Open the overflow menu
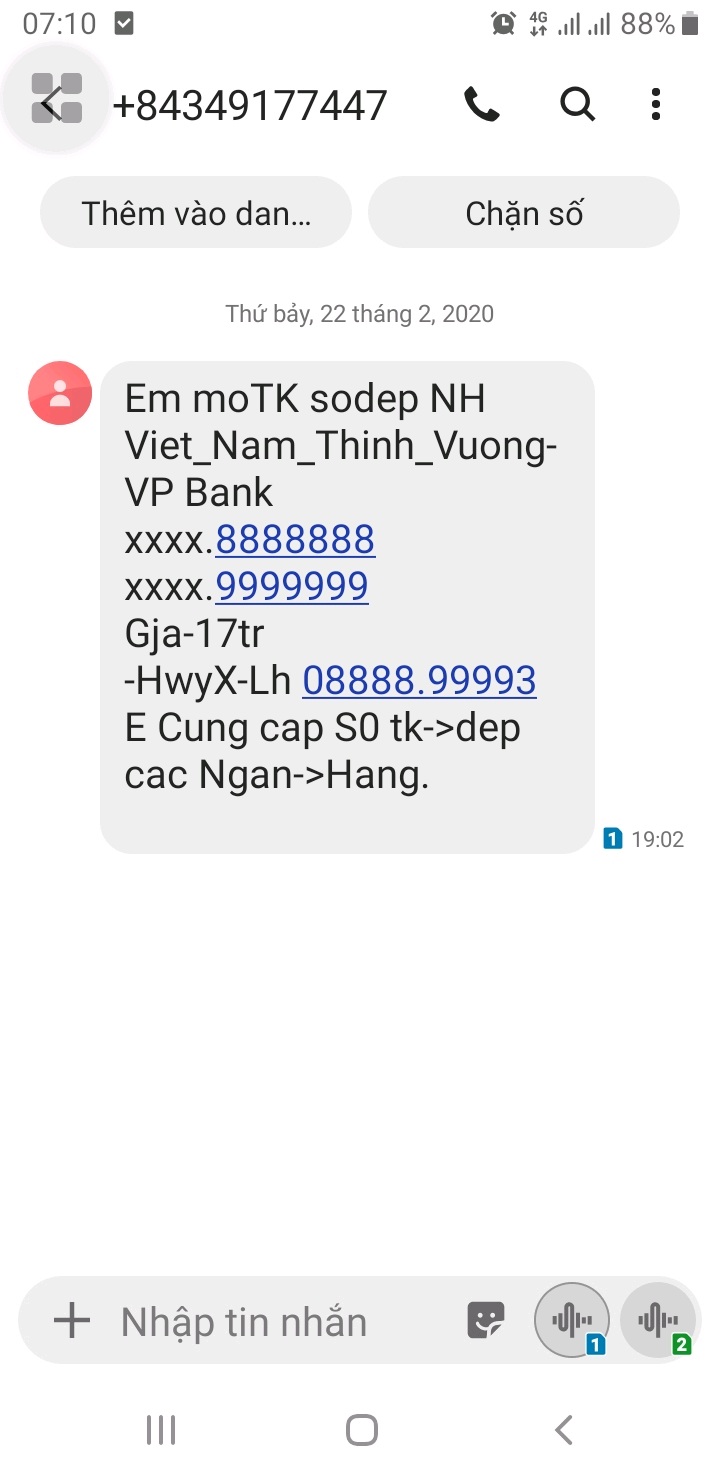This screenshot has height=1480, width=720. coord(656,103)
